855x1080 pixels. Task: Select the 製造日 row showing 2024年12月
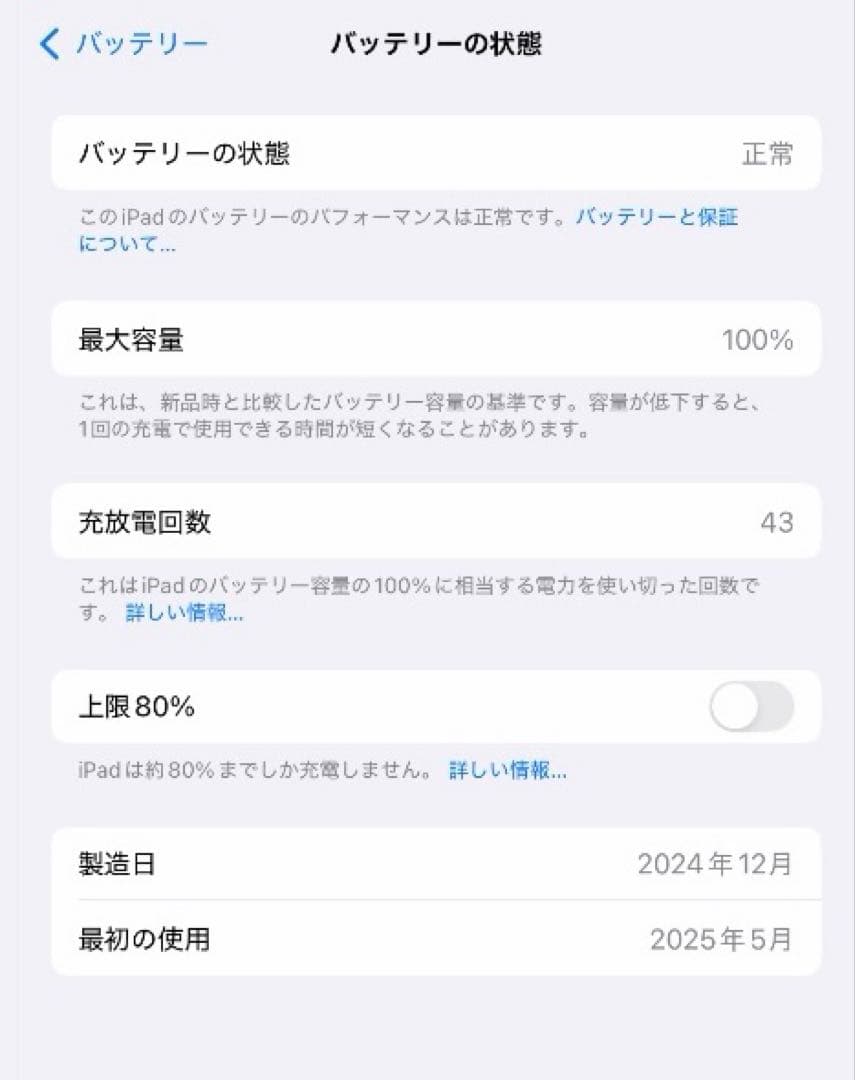427,864
